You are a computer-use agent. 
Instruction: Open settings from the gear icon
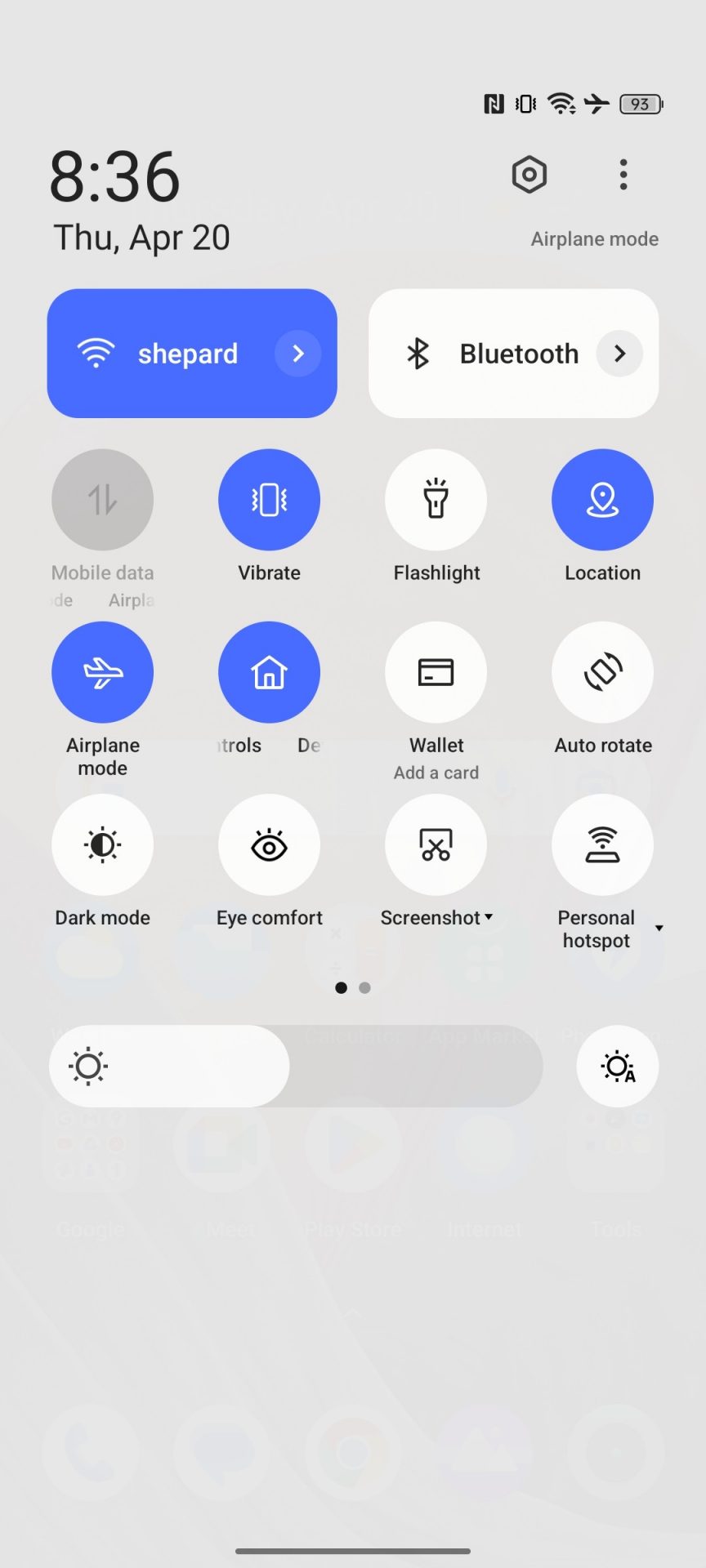(529, 174)
